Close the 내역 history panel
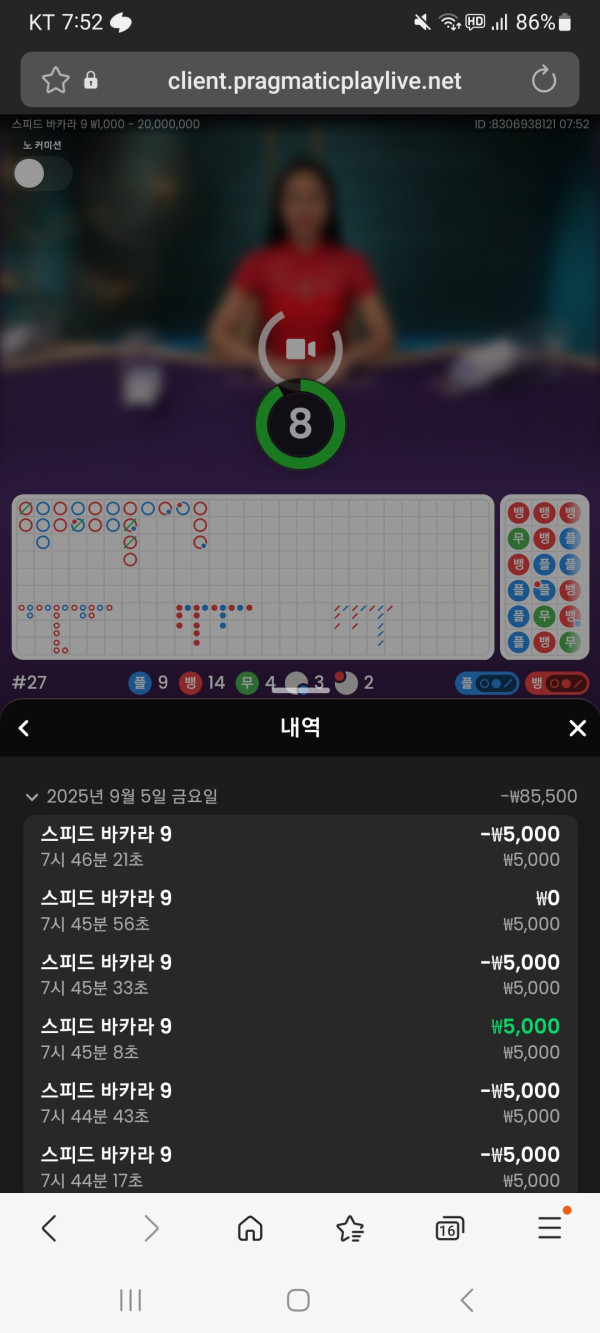 pos(577,728)
